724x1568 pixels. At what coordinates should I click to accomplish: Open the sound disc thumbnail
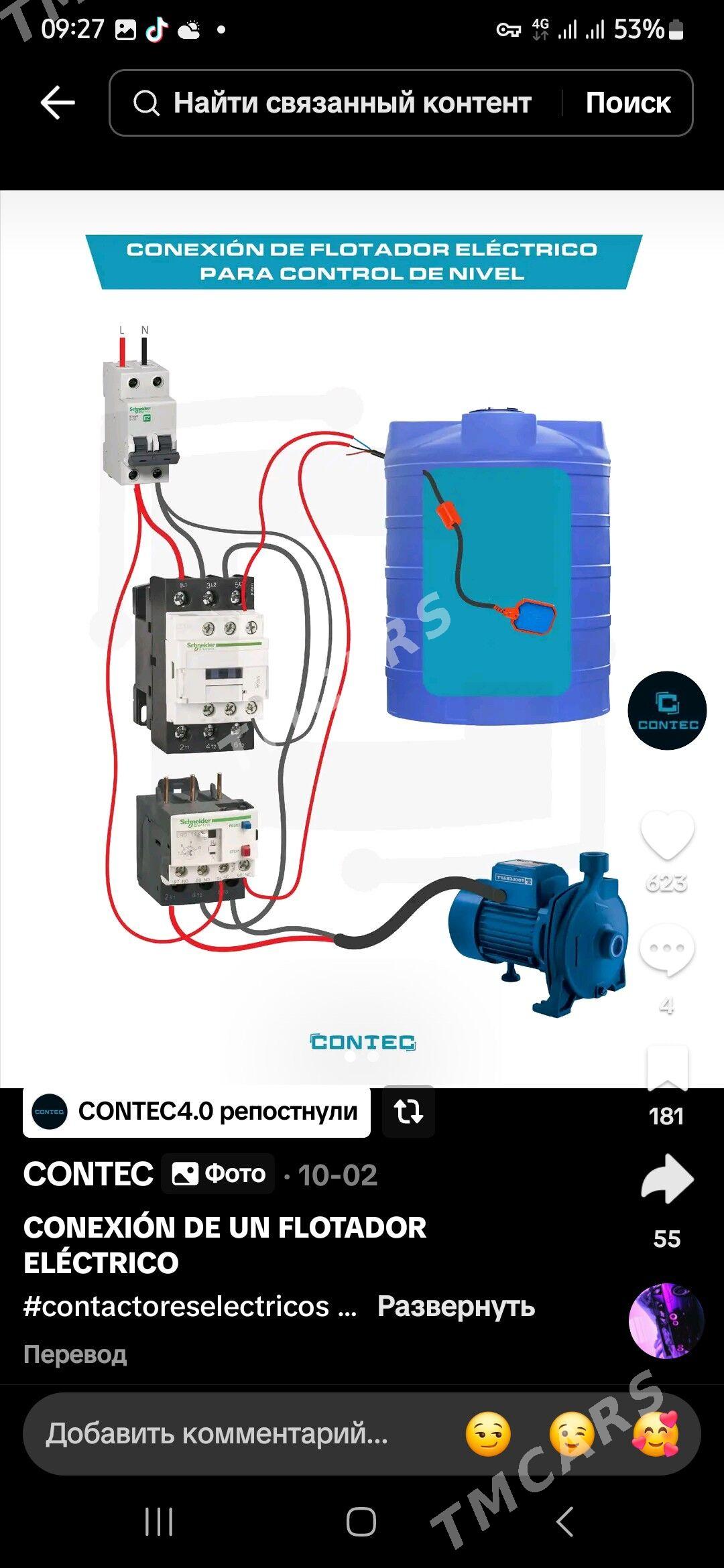click(666, 1321)
